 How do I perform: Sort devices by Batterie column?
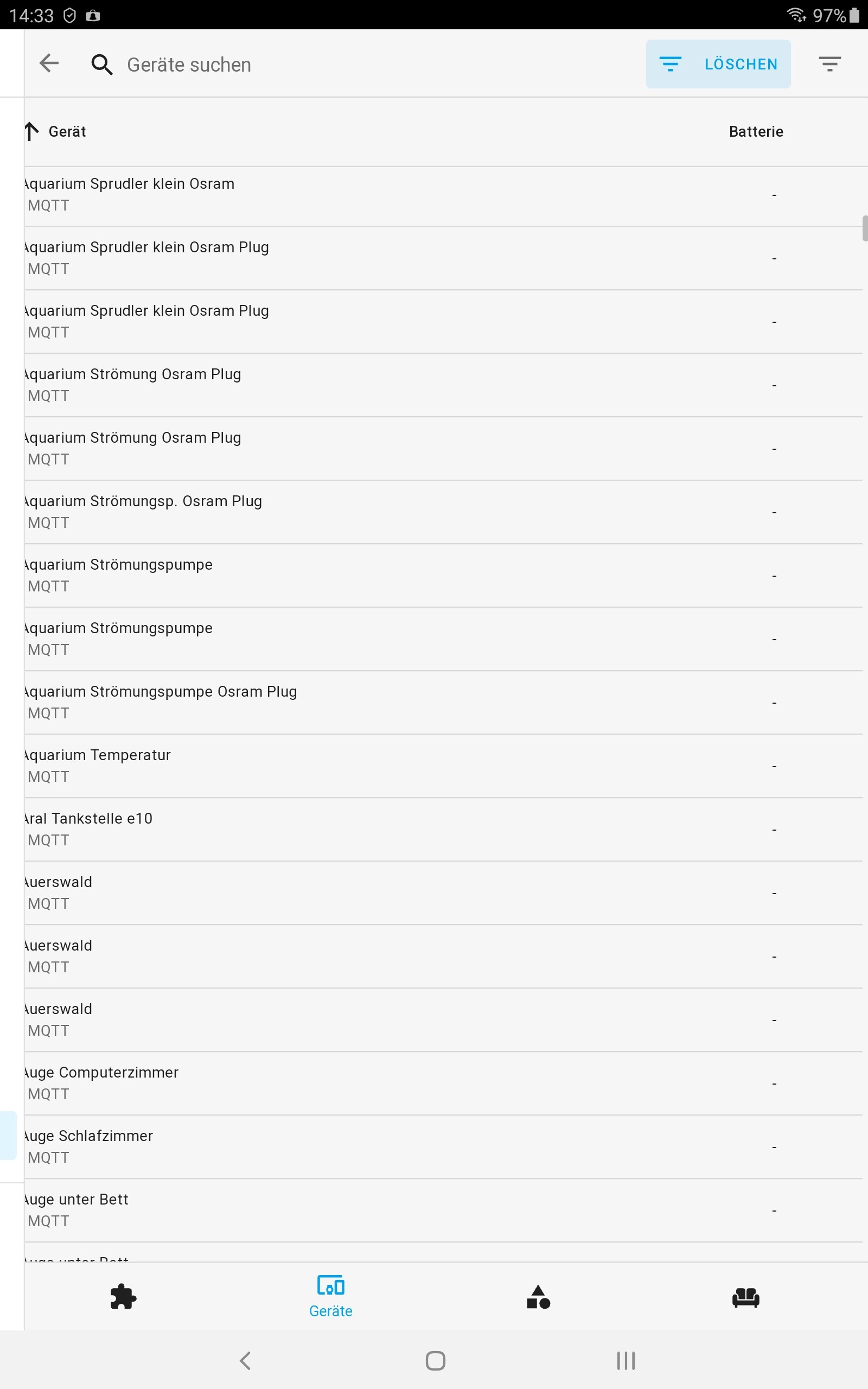pyautogui.click(x=756, y=132)
